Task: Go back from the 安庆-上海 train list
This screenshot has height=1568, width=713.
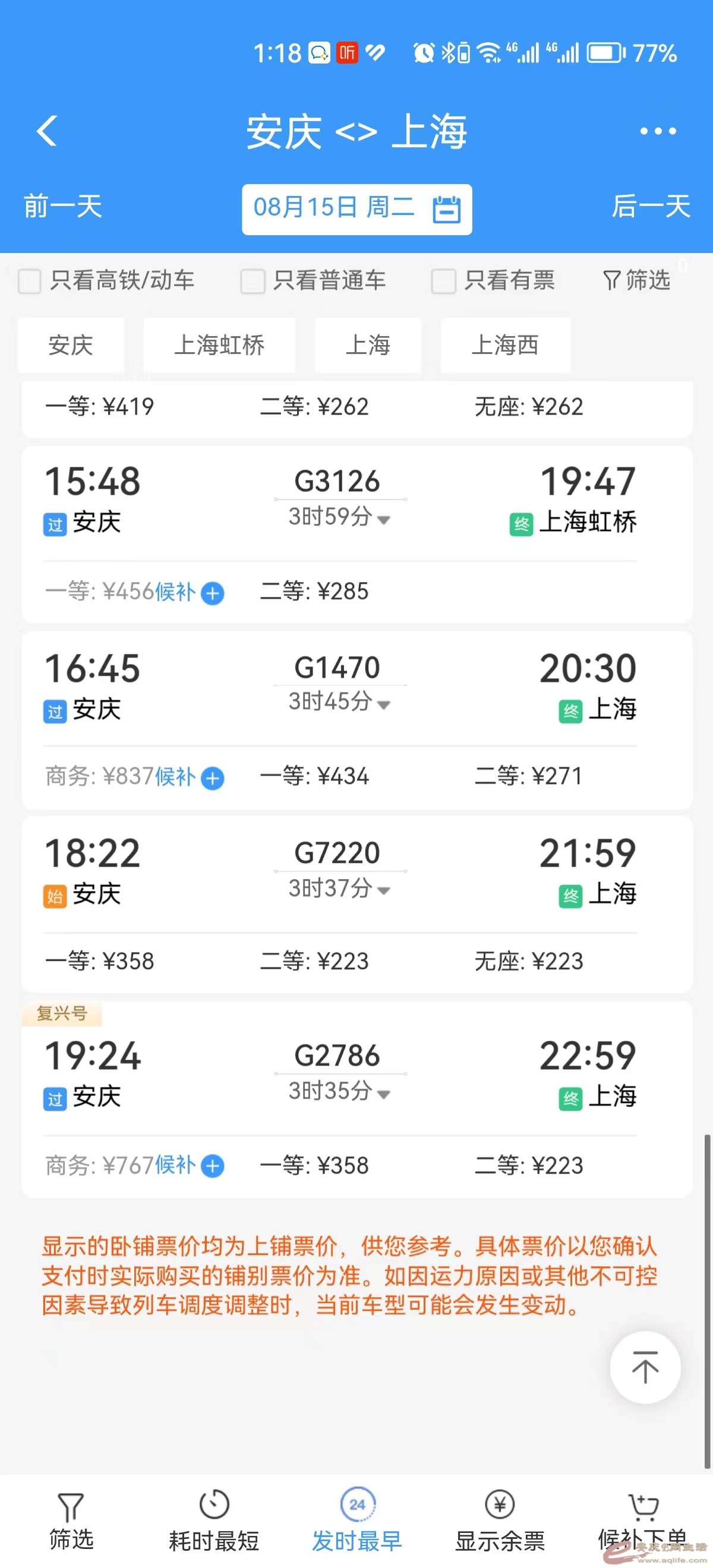Action: 47,131
